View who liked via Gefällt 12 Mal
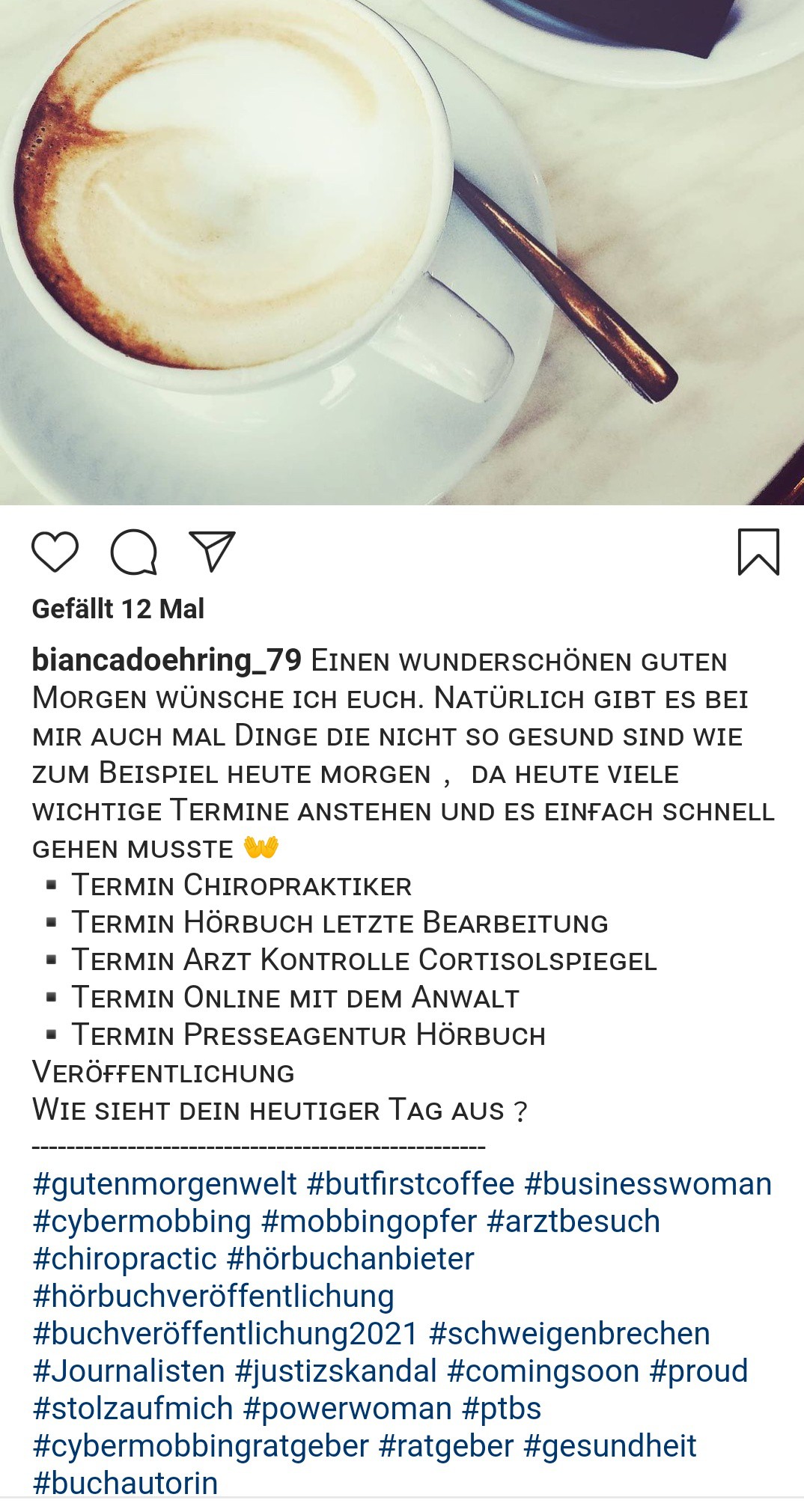The image size is (804, 1512). click(x=118, y=609)
